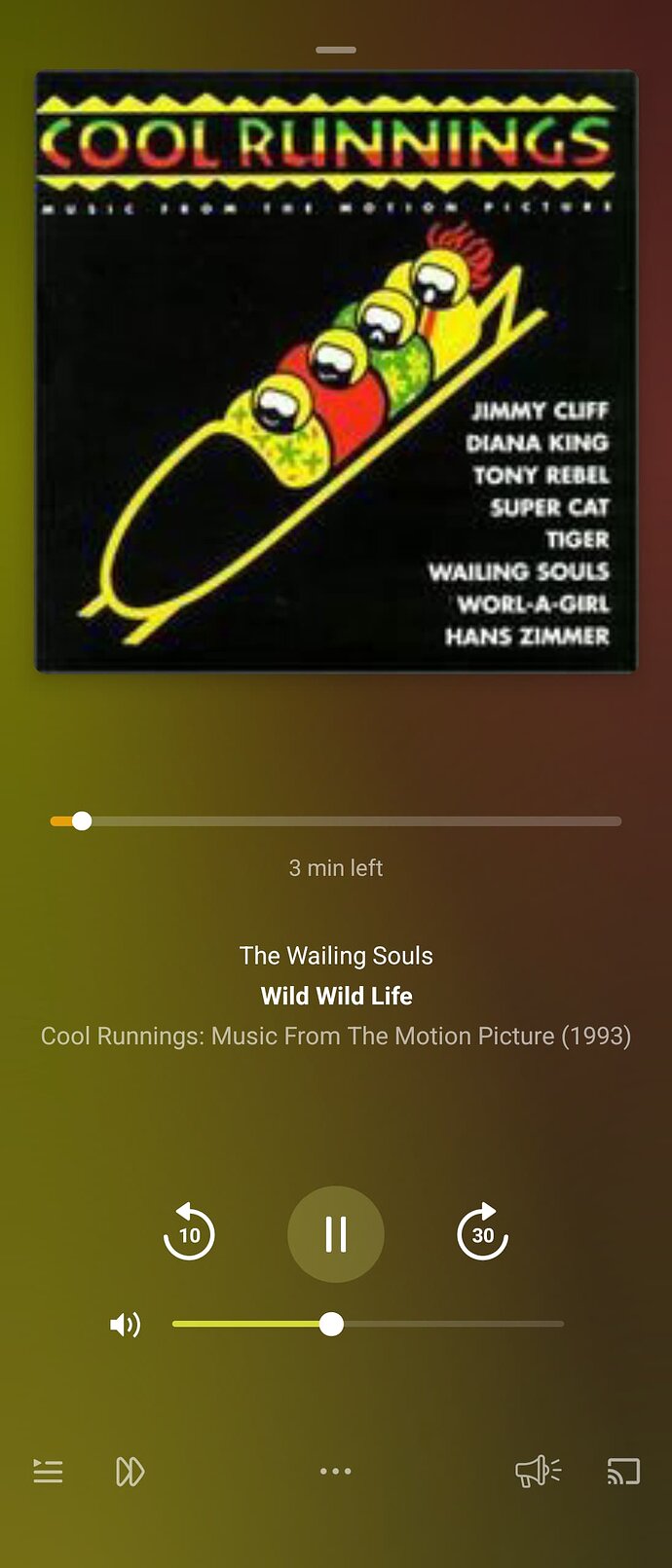This screenshot has width=672, height=1568.
Task: Mute the volume speaker icon
Action: (x=126, y=1325)
